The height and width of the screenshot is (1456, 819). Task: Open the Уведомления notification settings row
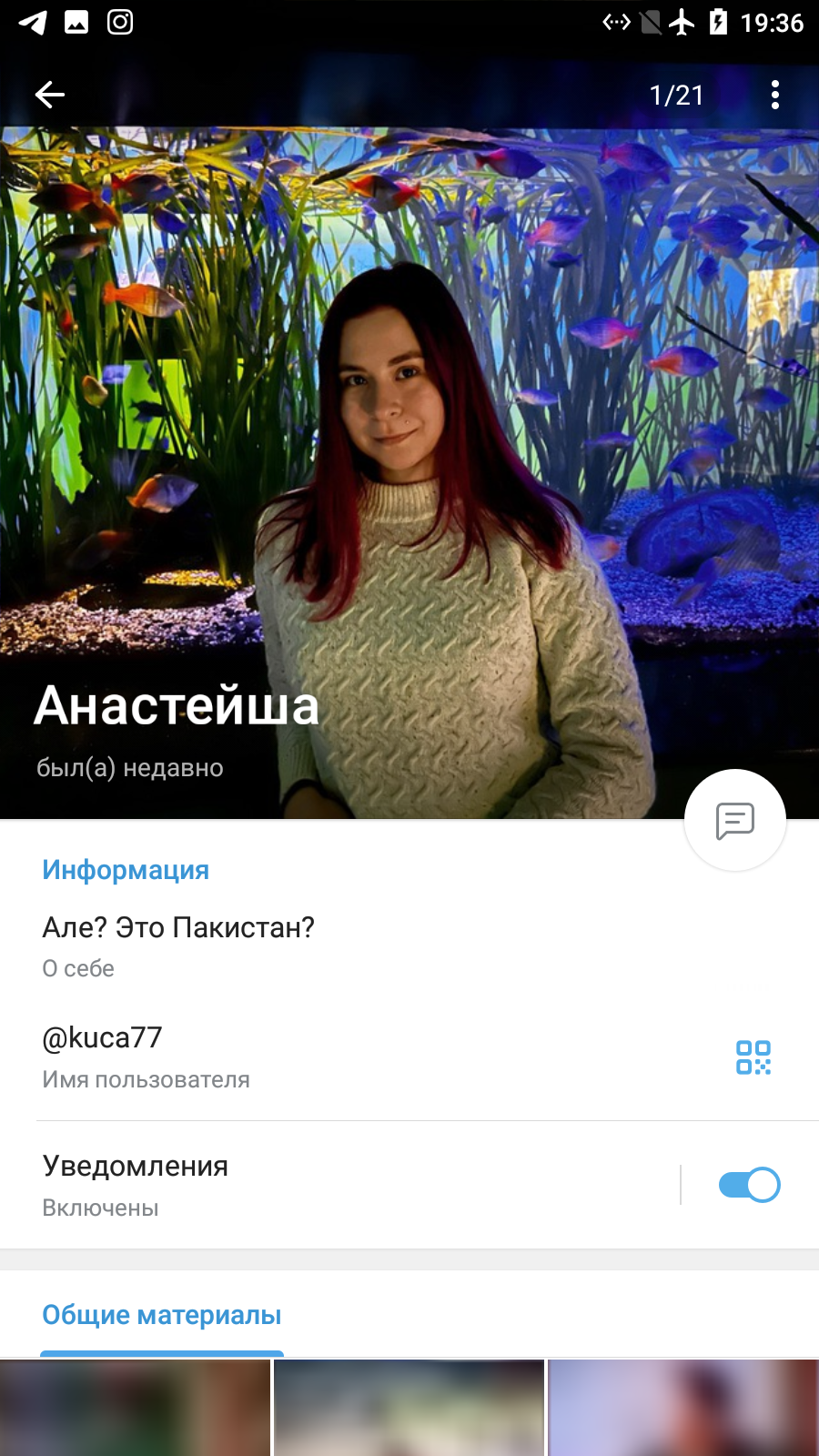click(340, 1186)
